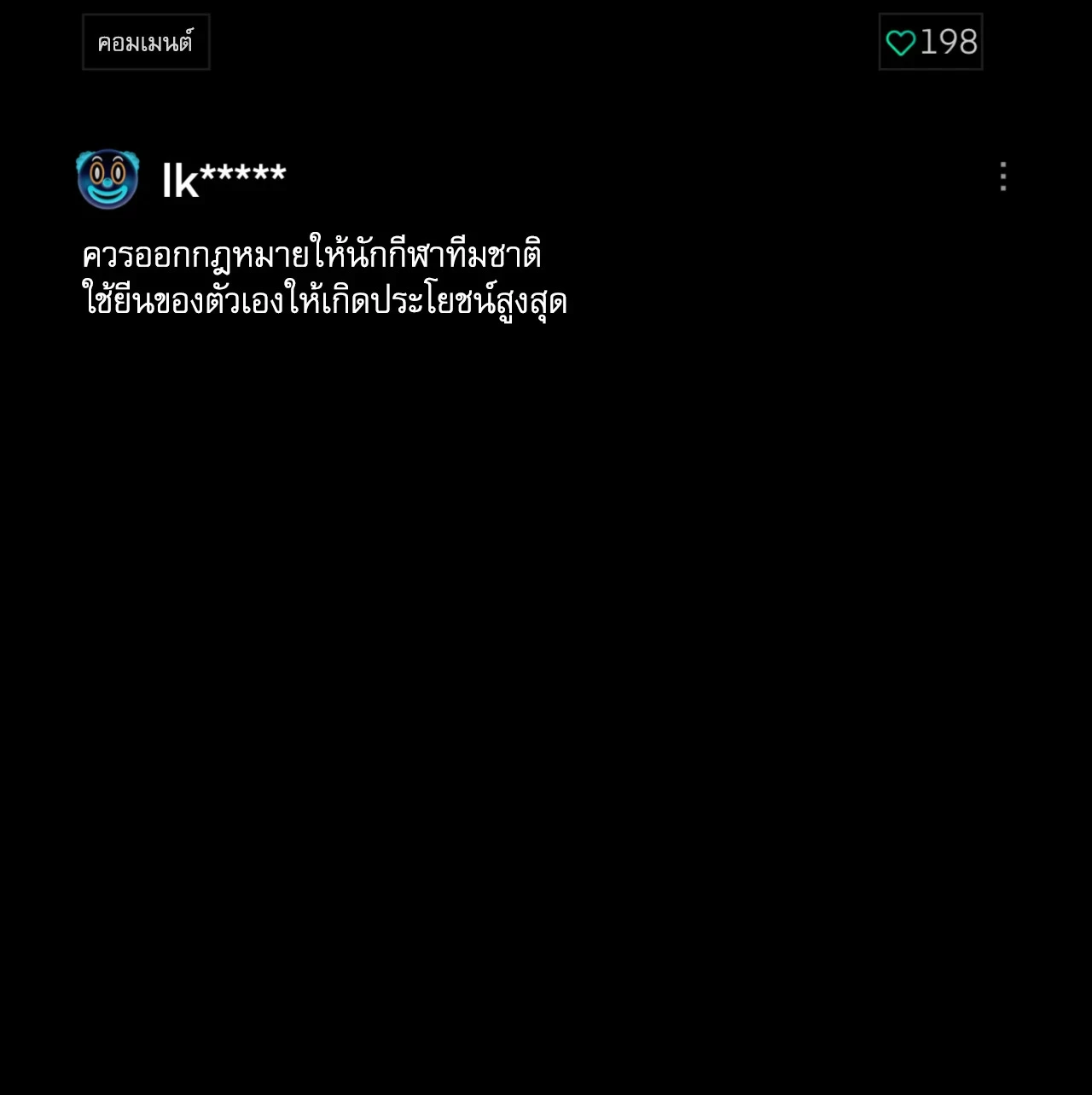This screenshot has height=1095, width=1092.
Task: View the profile of user lk*****
Action: [107, 179]
